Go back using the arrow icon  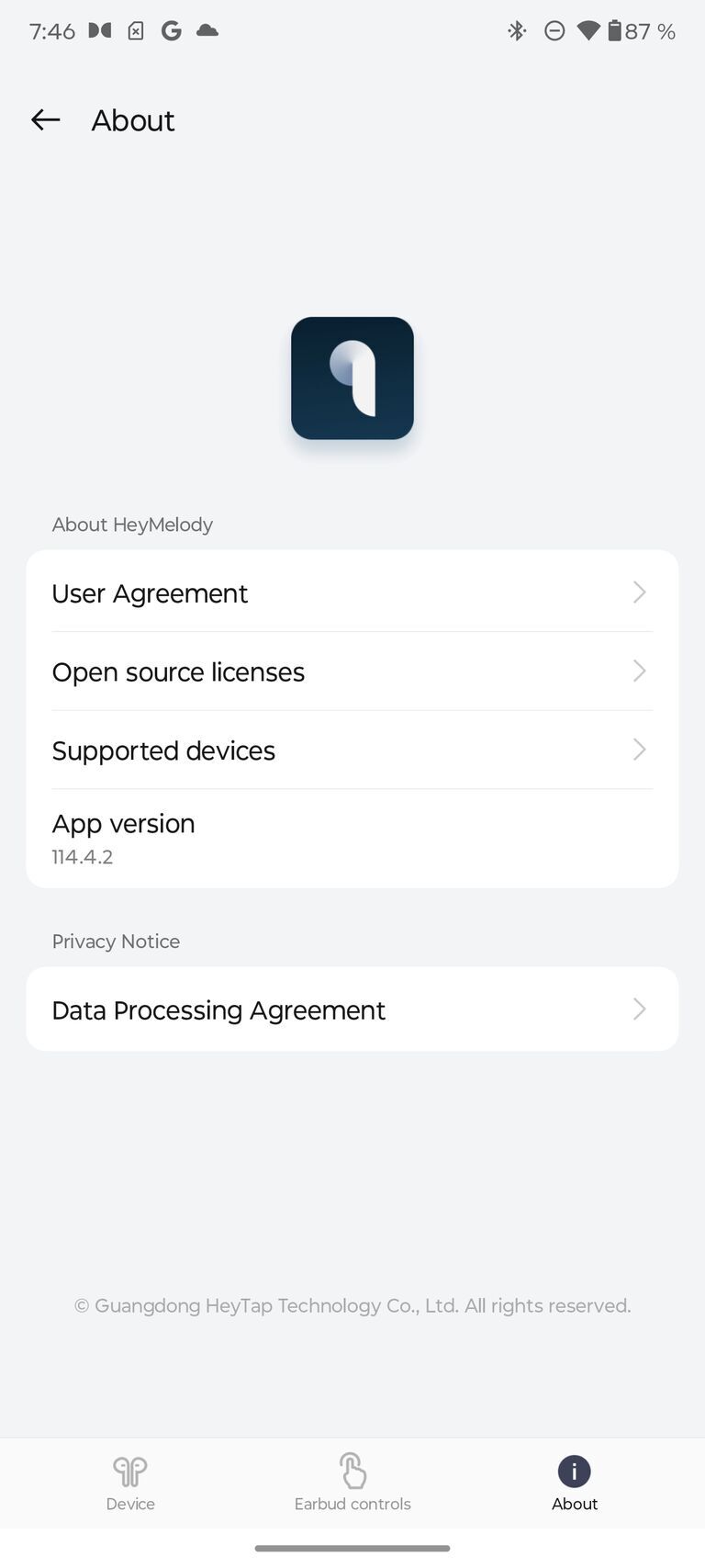pyautogui.click(x=45, y=119)
